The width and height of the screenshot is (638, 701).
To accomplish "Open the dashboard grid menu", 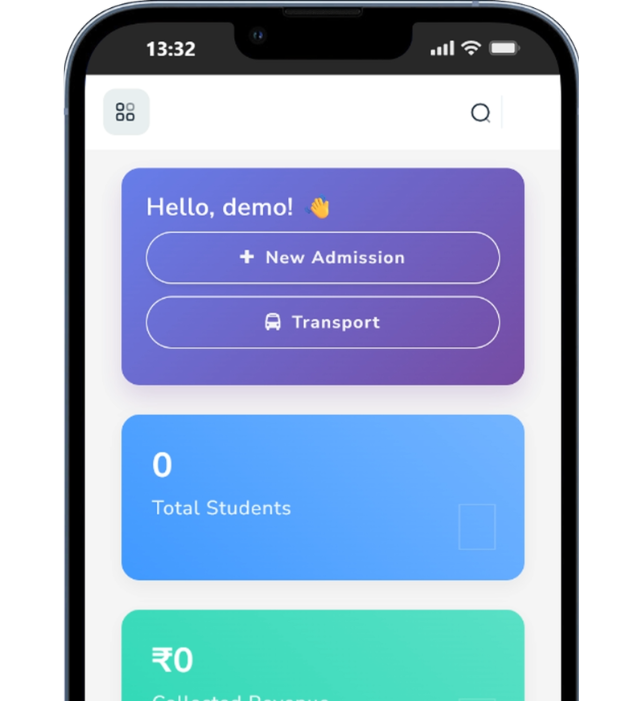I will pyautogui.click(x=126, y=112).
